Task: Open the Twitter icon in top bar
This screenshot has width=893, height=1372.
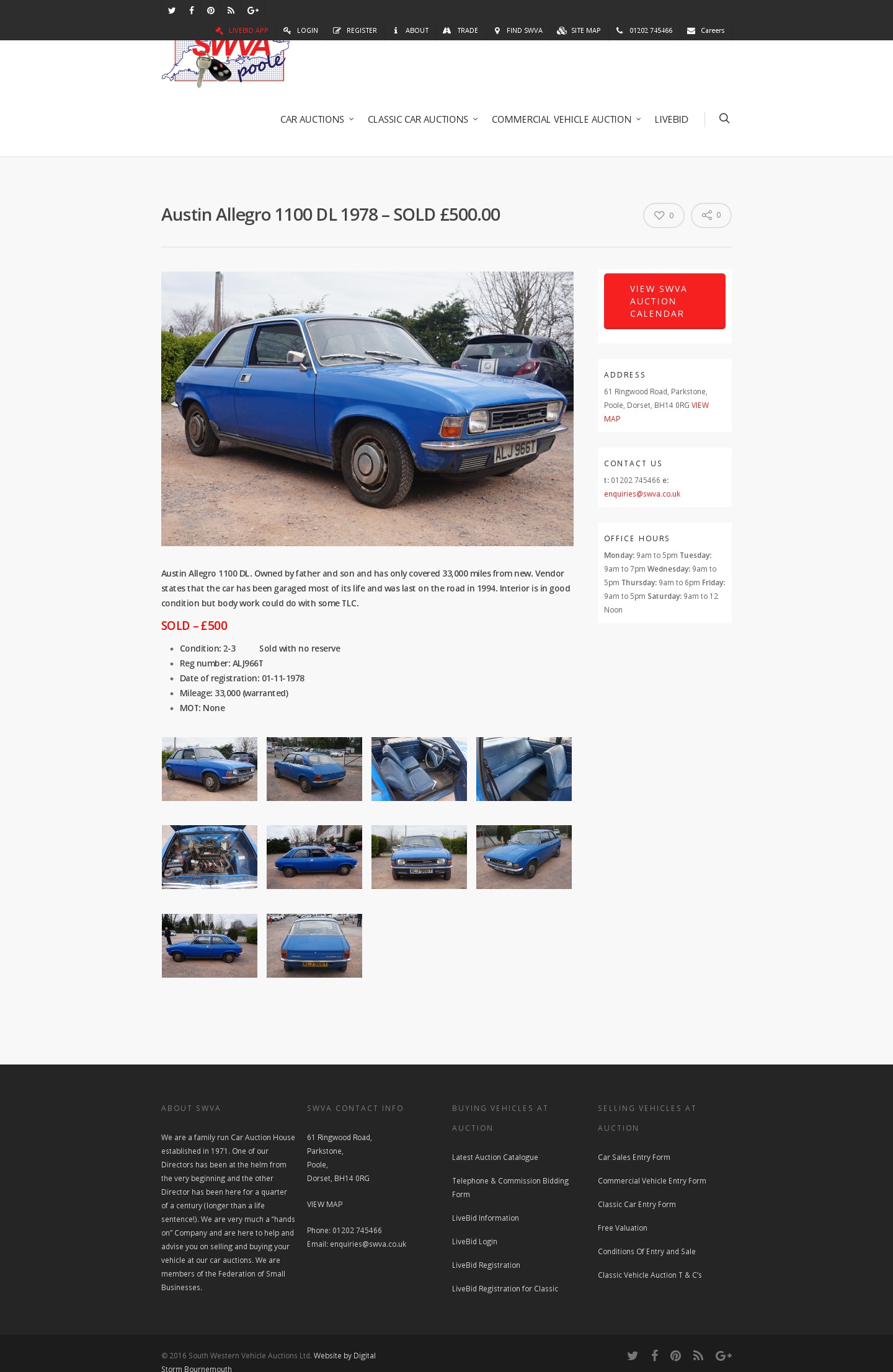Action: coord(172,11)
